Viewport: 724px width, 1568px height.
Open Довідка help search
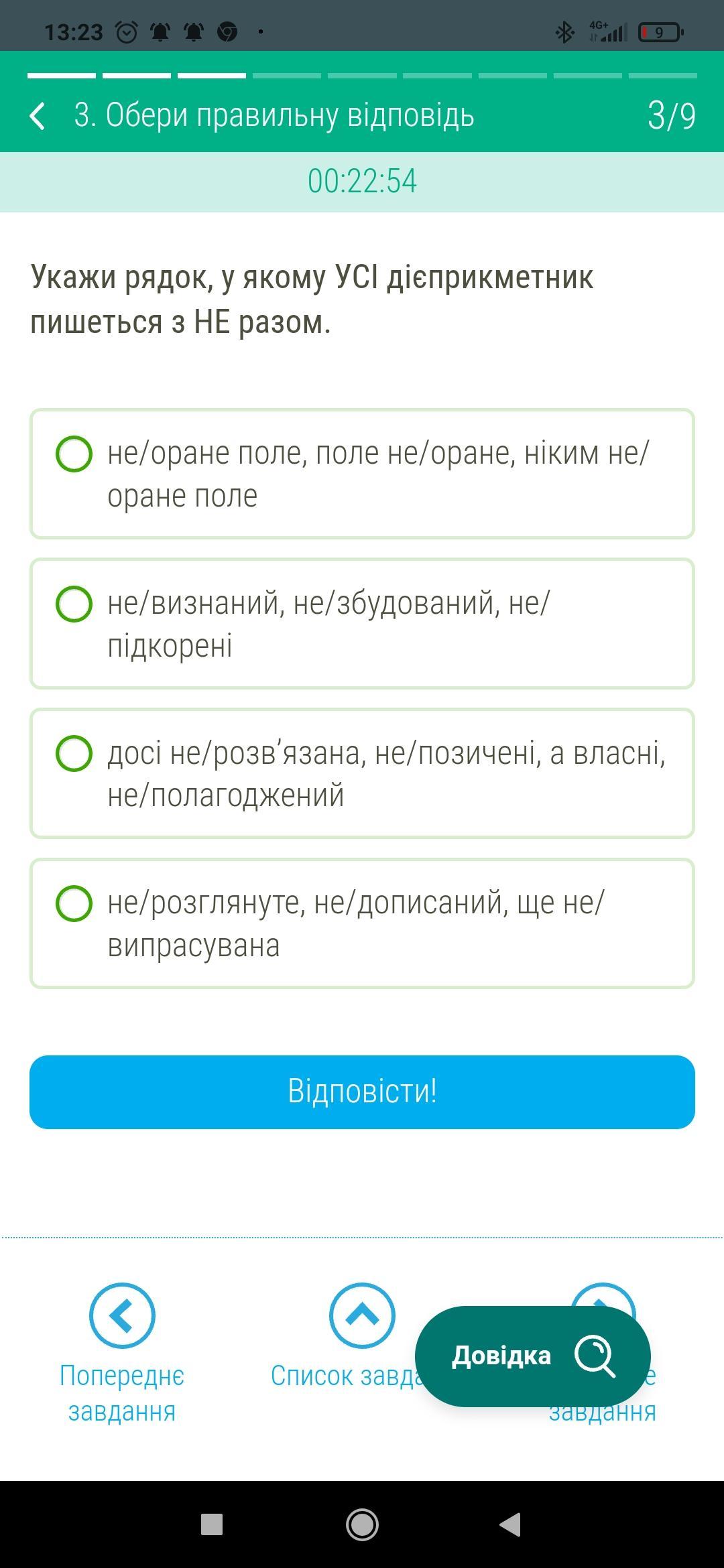click(533, 1356)
